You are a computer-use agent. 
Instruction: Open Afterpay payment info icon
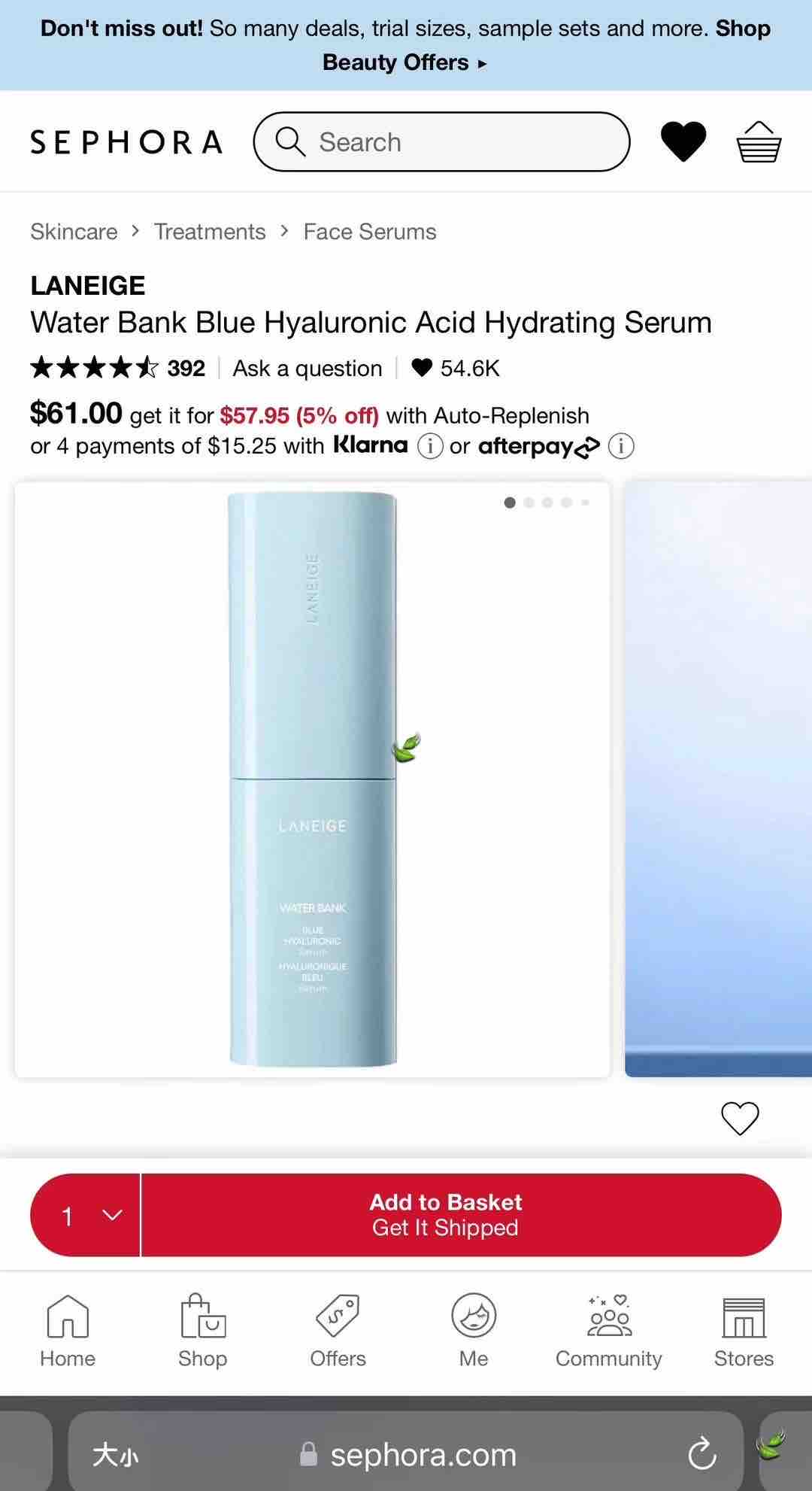(621, 446)
